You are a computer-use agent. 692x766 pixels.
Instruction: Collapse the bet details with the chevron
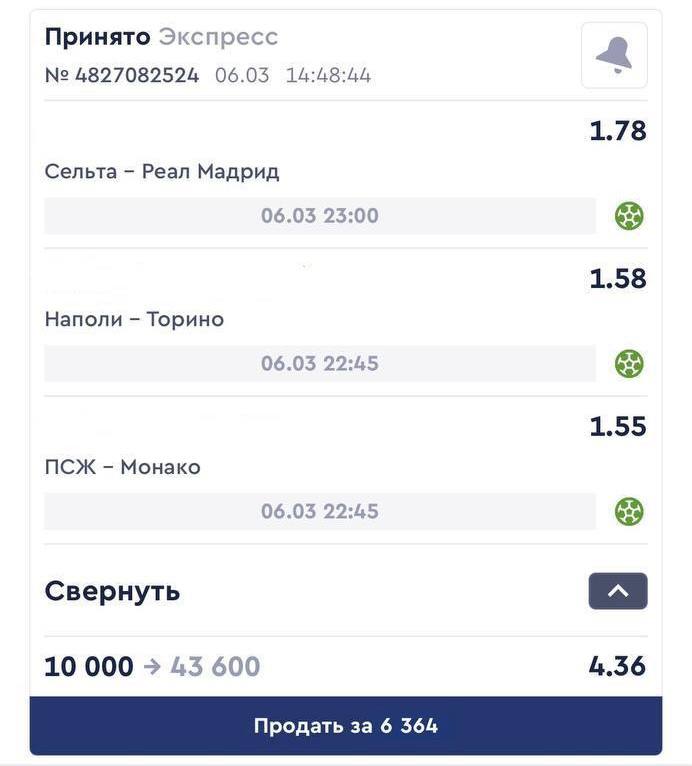[x=617, y=591]
